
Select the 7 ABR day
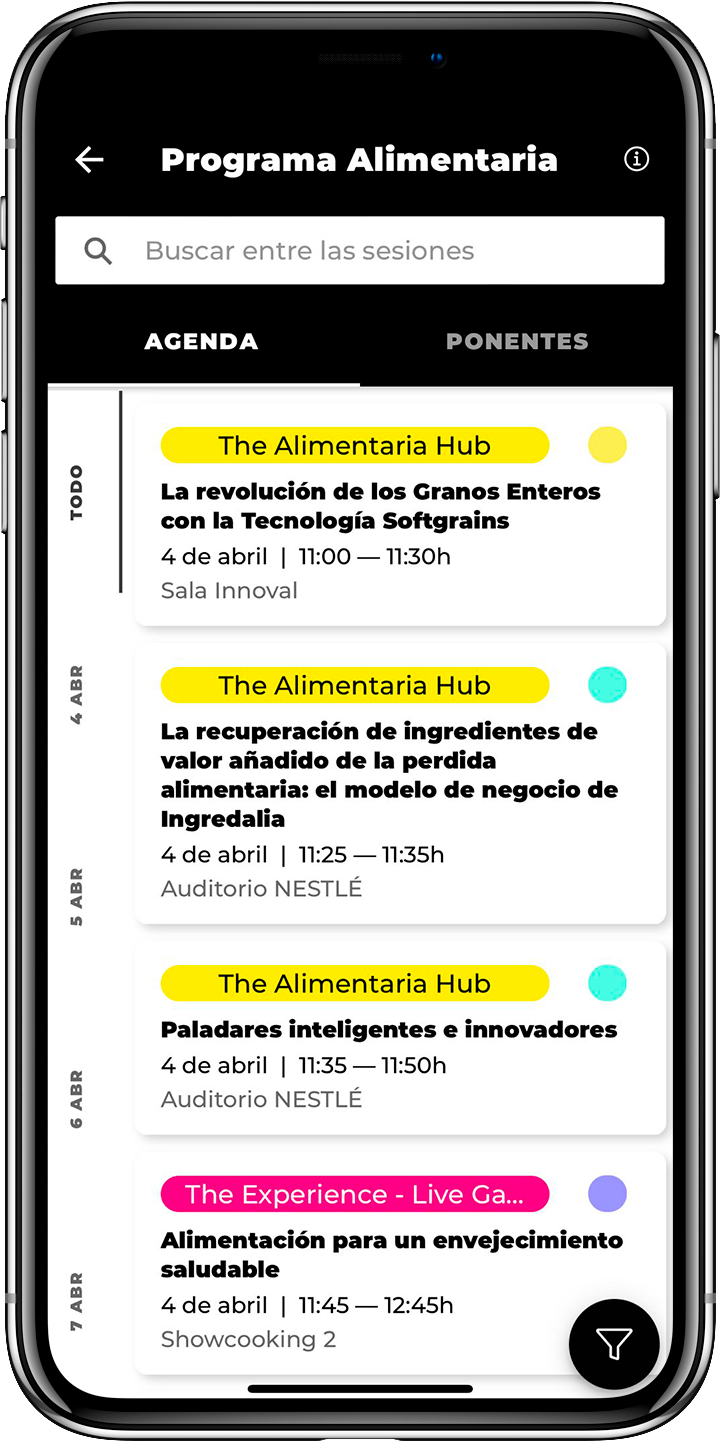pos(77,1301)
